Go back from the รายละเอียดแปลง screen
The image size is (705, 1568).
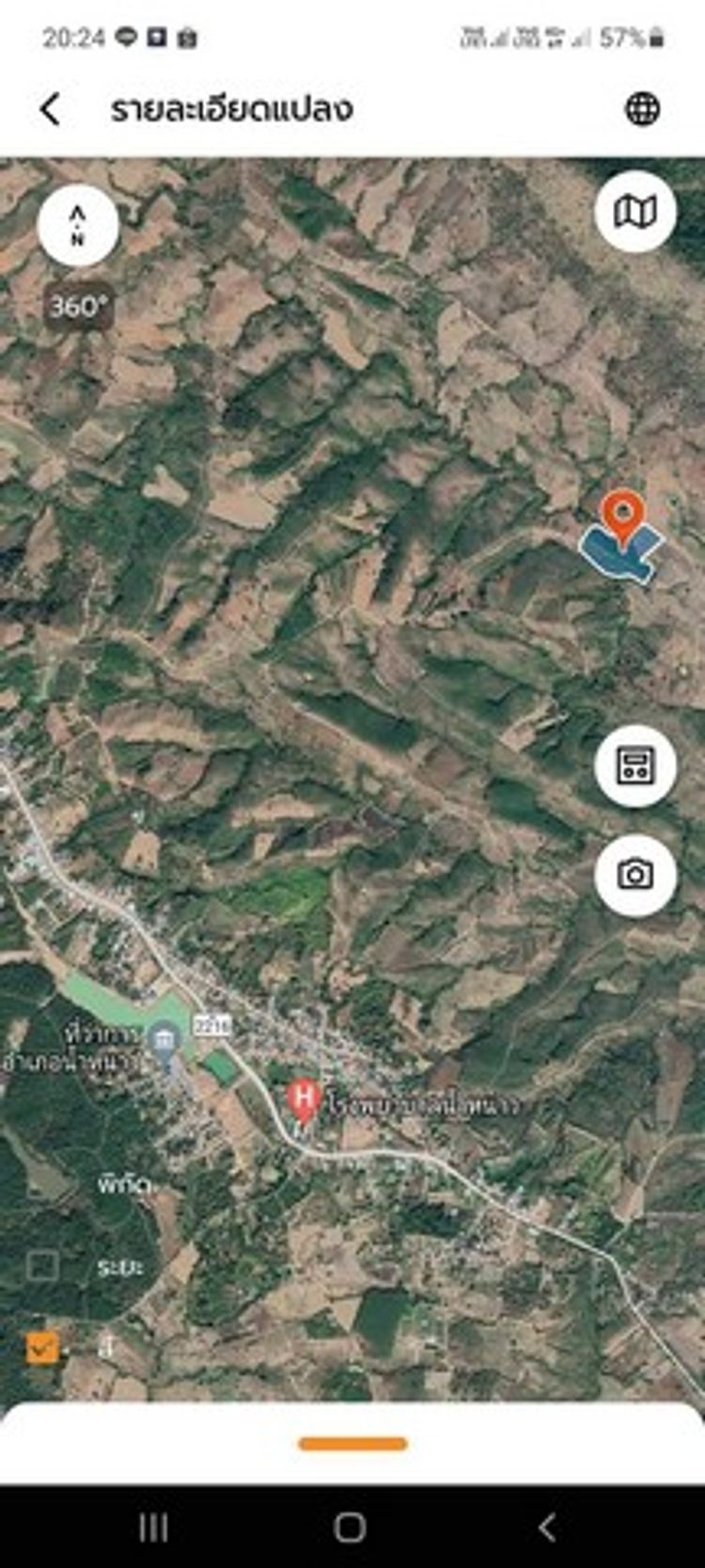pyautogui.click(x=51, y=109)
